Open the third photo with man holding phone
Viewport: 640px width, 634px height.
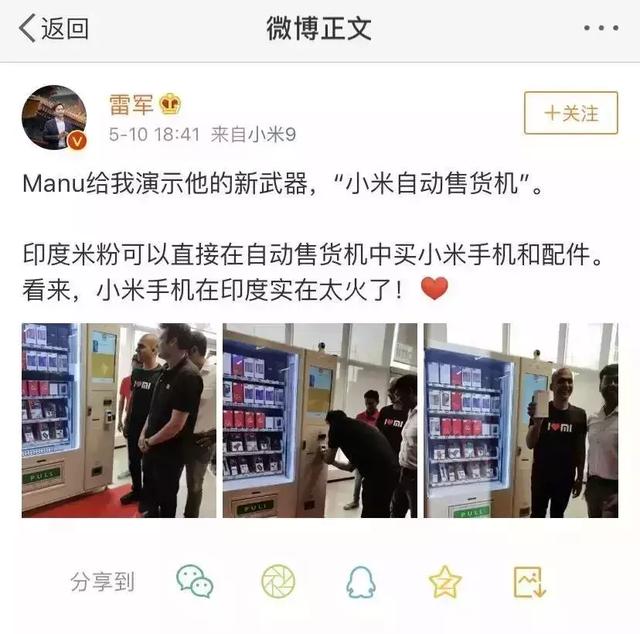521,420
